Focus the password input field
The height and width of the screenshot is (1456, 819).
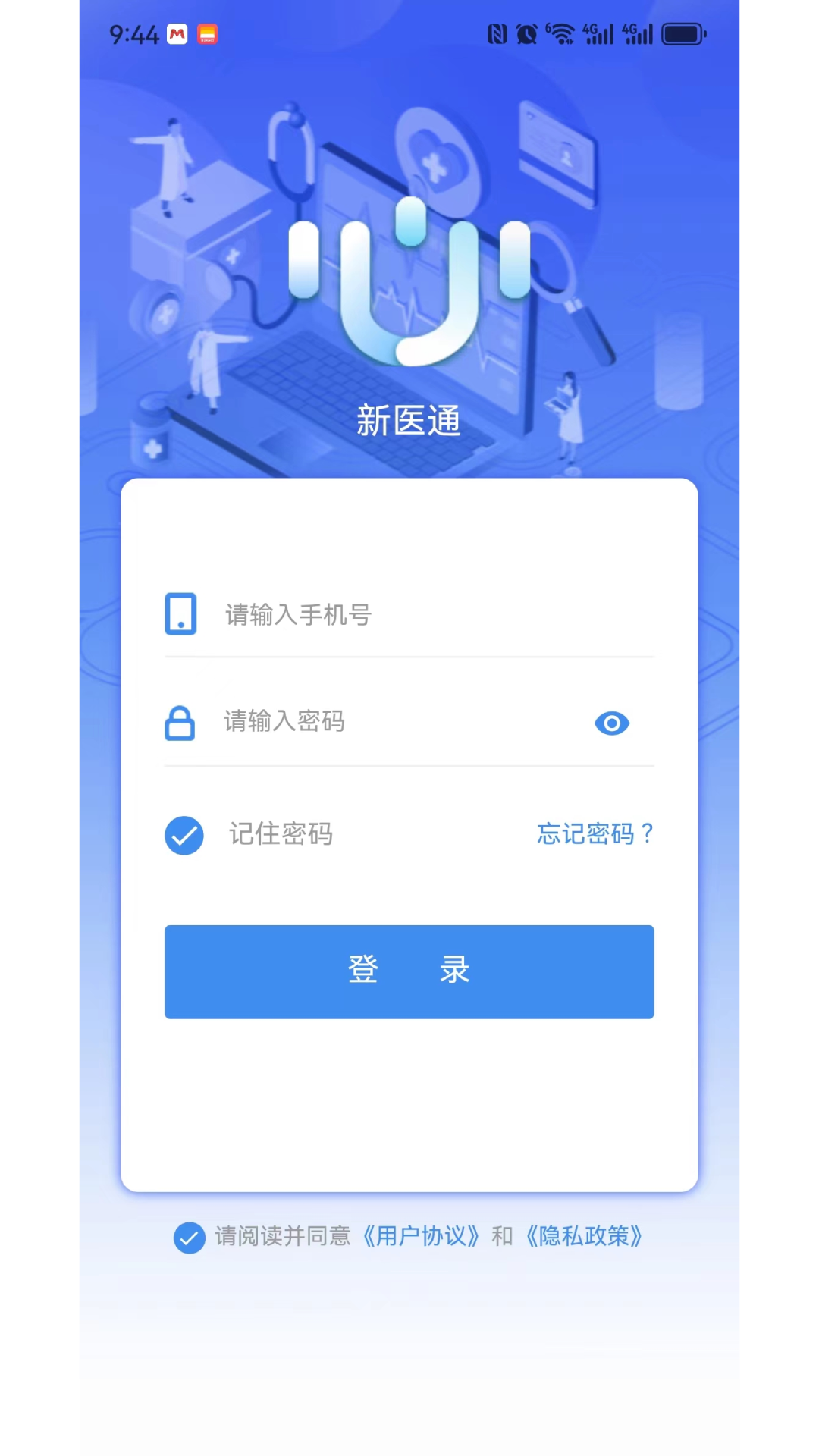pyautogui.click(x=402, y=721)
